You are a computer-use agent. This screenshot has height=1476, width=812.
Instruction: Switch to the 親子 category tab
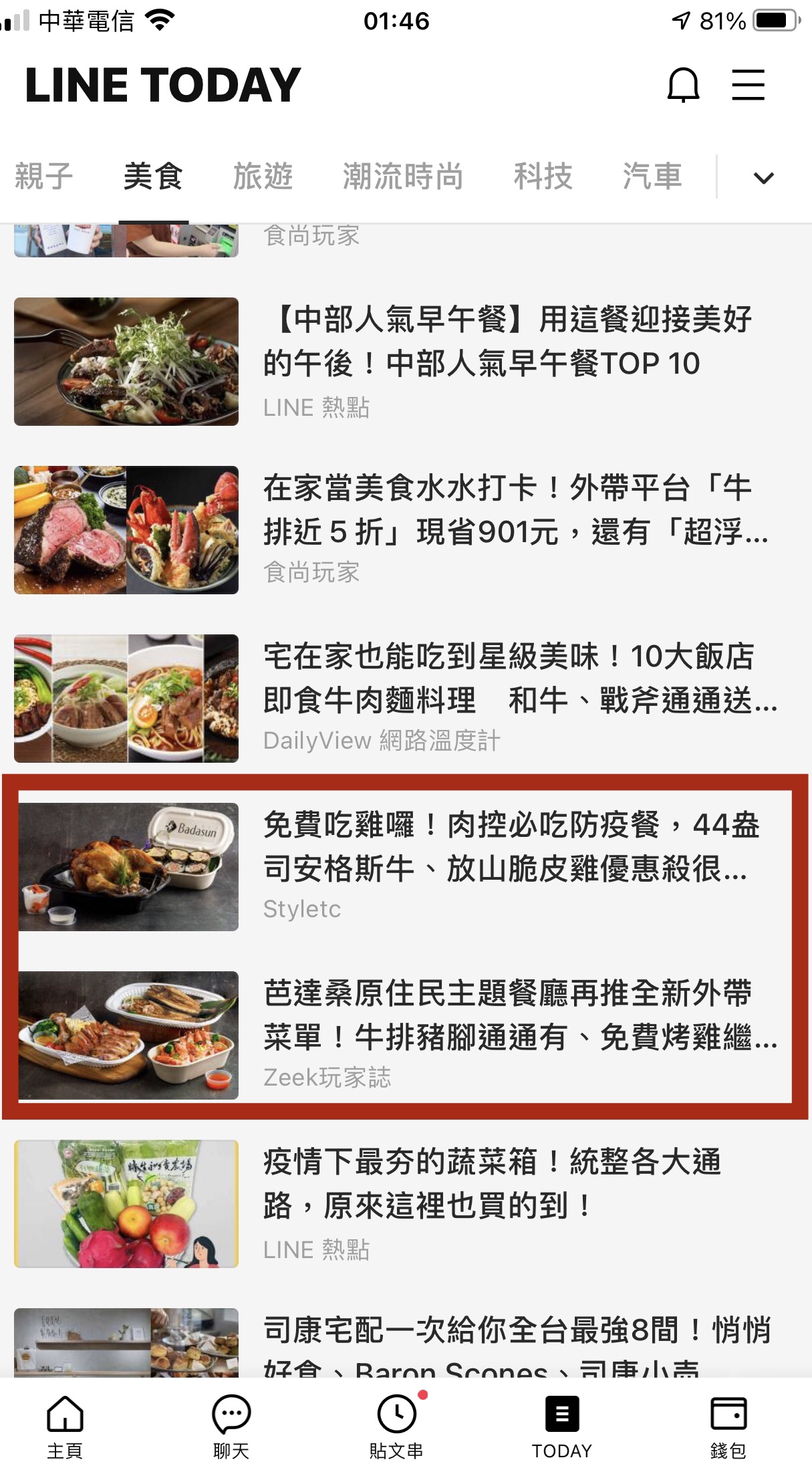point(44,176)
